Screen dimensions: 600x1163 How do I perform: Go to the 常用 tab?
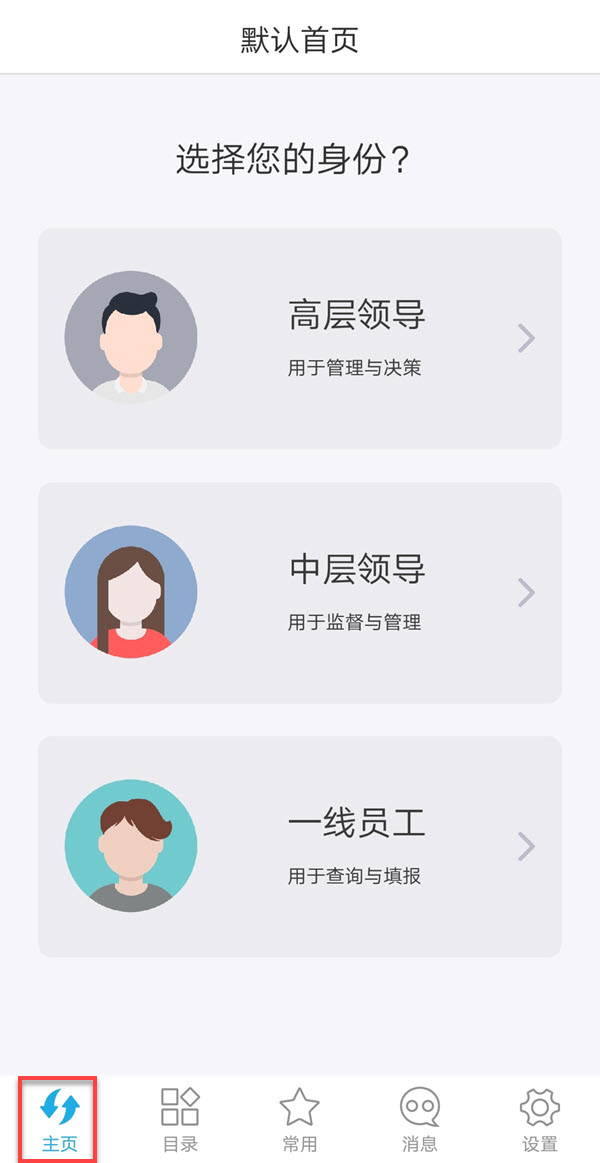(x=299, y=1120)
